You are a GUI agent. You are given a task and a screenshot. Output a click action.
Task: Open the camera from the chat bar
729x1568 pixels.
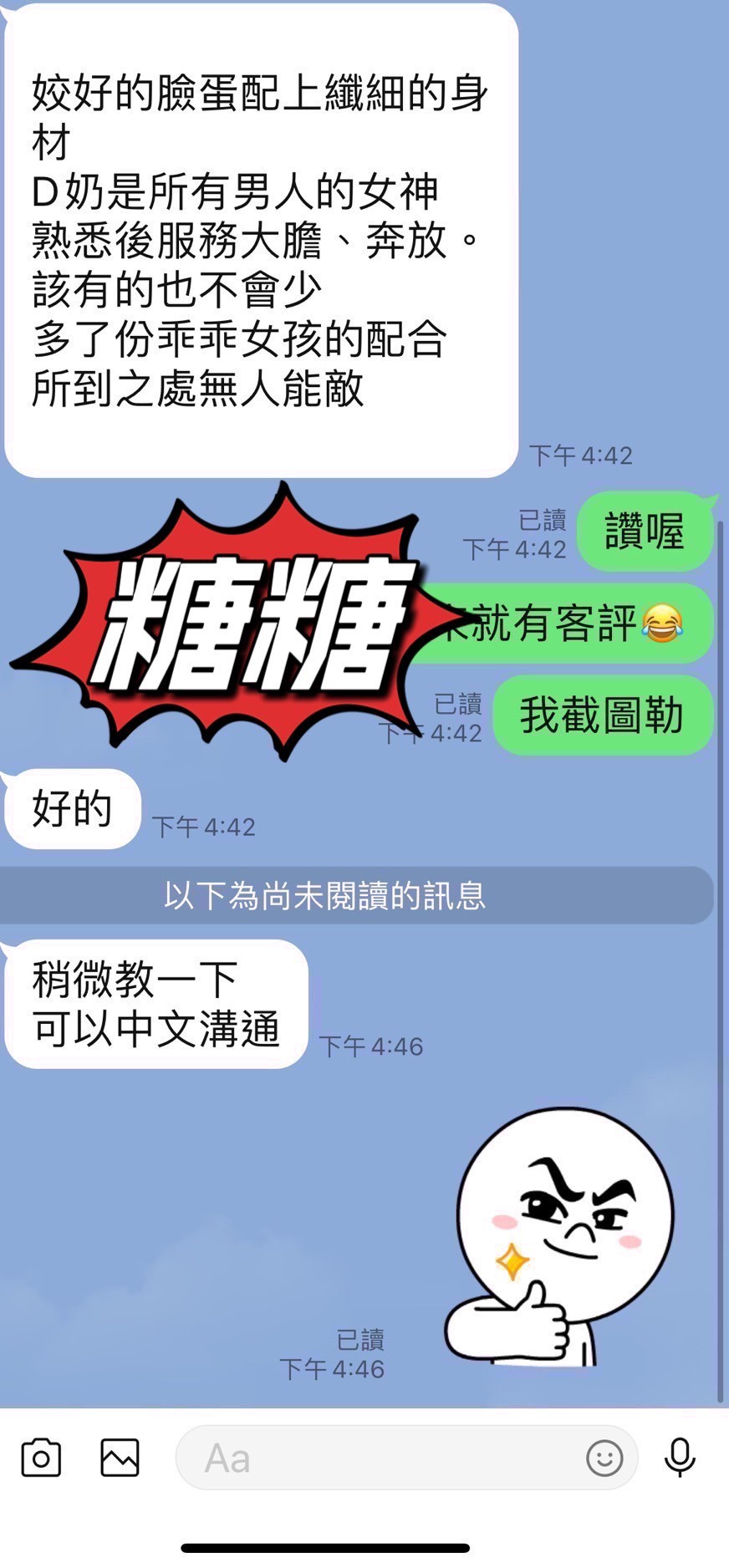tap(41, 1459)
